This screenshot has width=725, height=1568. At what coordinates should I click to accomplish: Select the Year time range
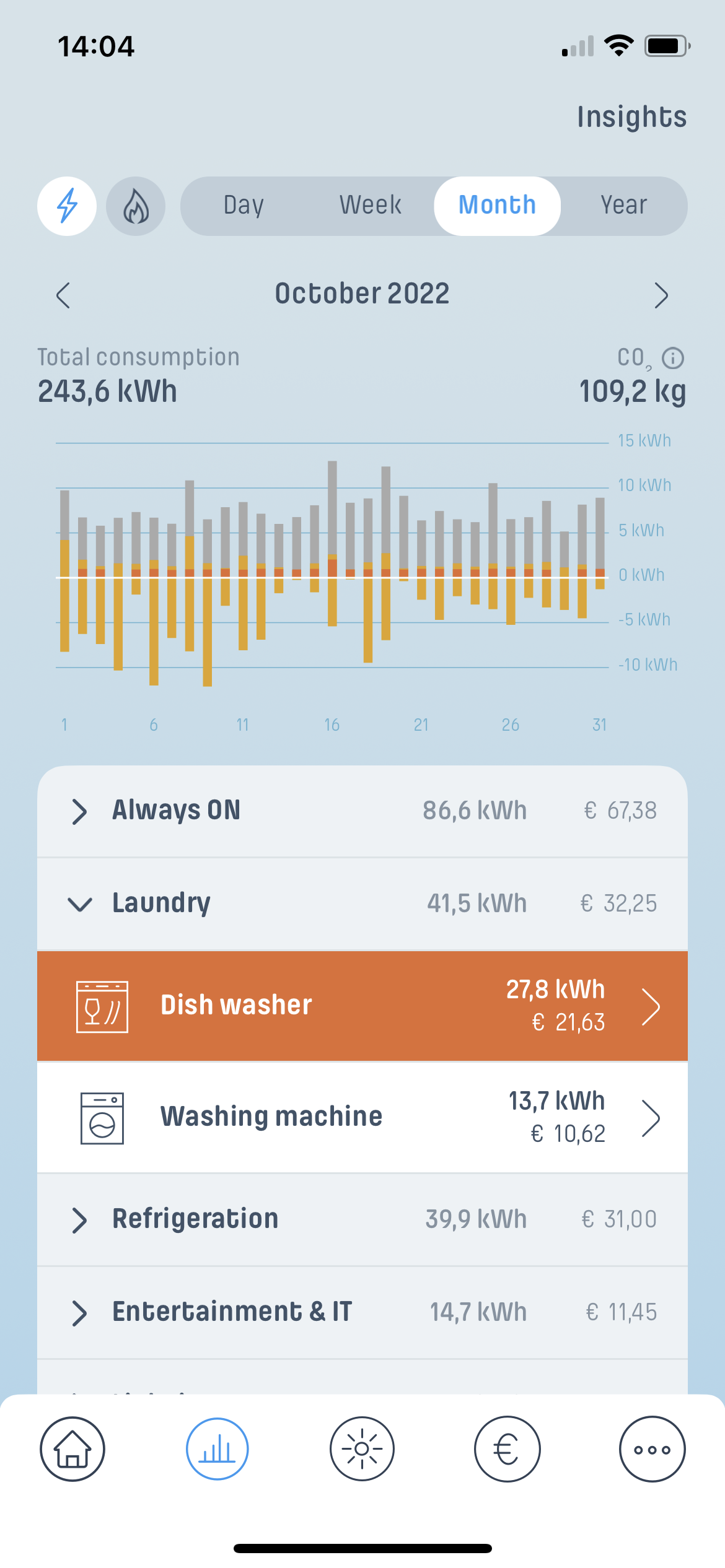623,206
